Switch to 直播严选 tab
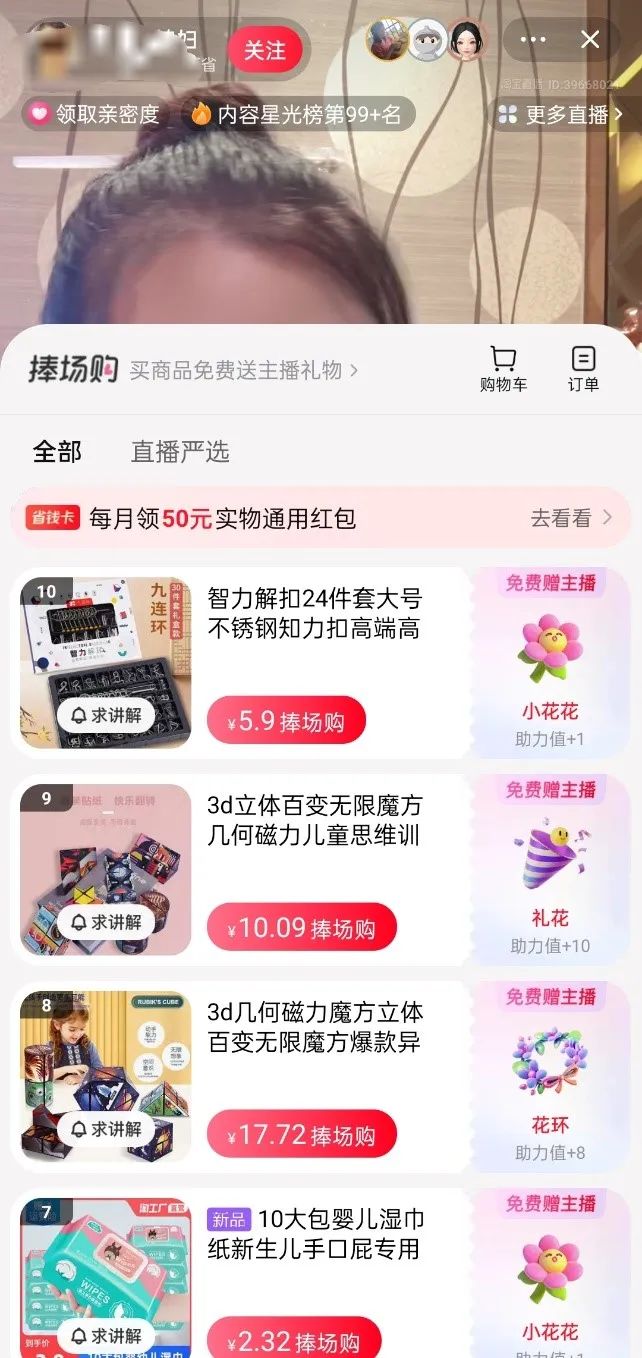 180,452
